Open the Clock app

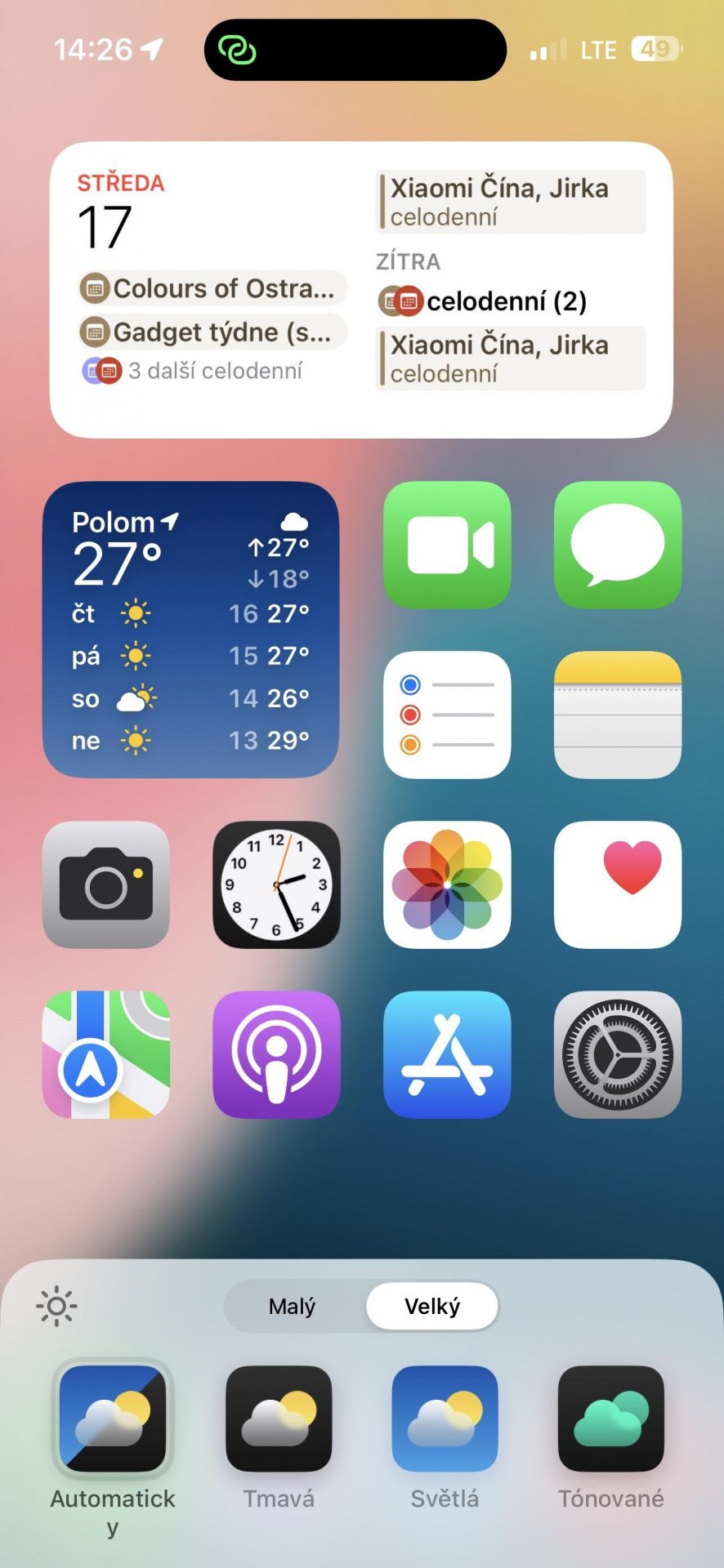pos(276,884)
